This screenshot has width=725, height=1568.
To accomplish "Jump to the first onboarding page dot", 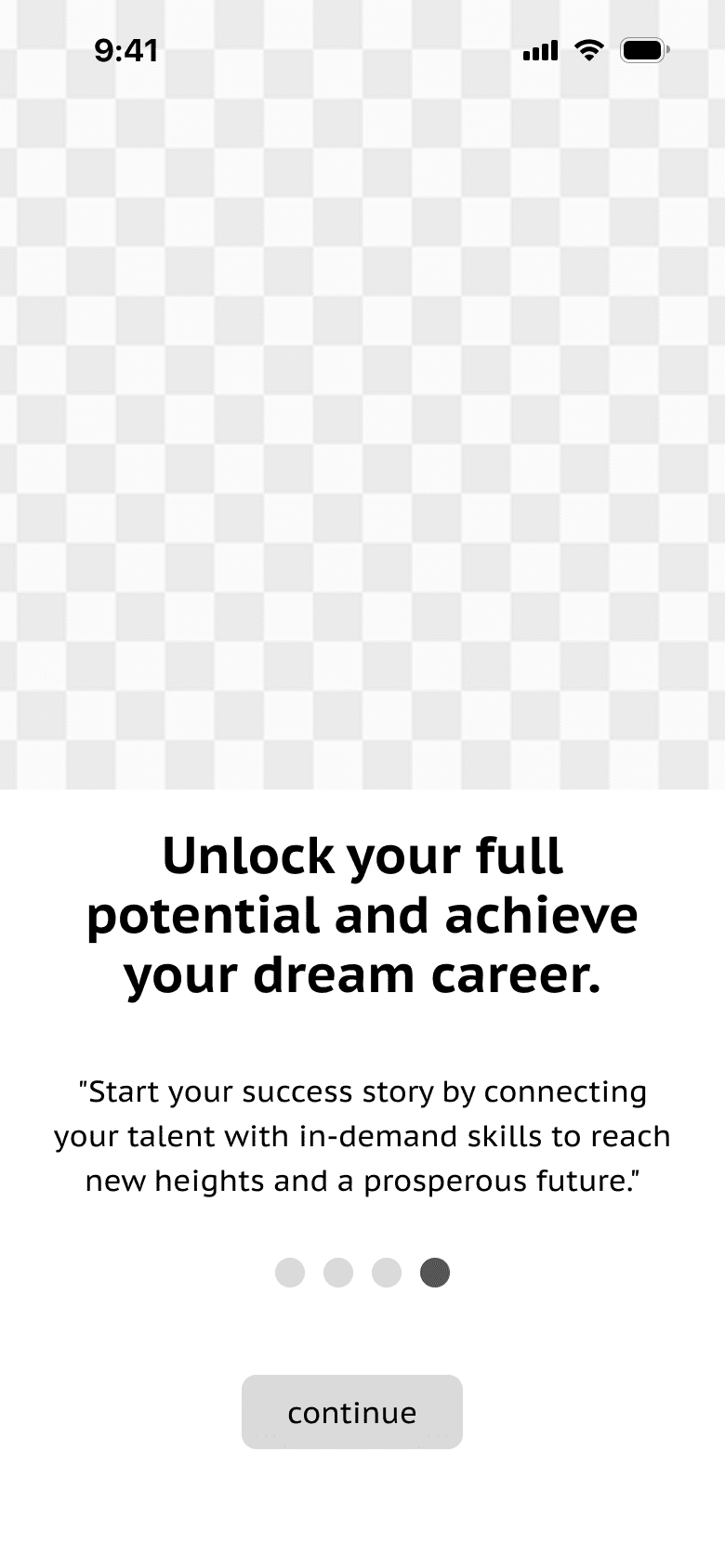I will tap(290, 1273).
